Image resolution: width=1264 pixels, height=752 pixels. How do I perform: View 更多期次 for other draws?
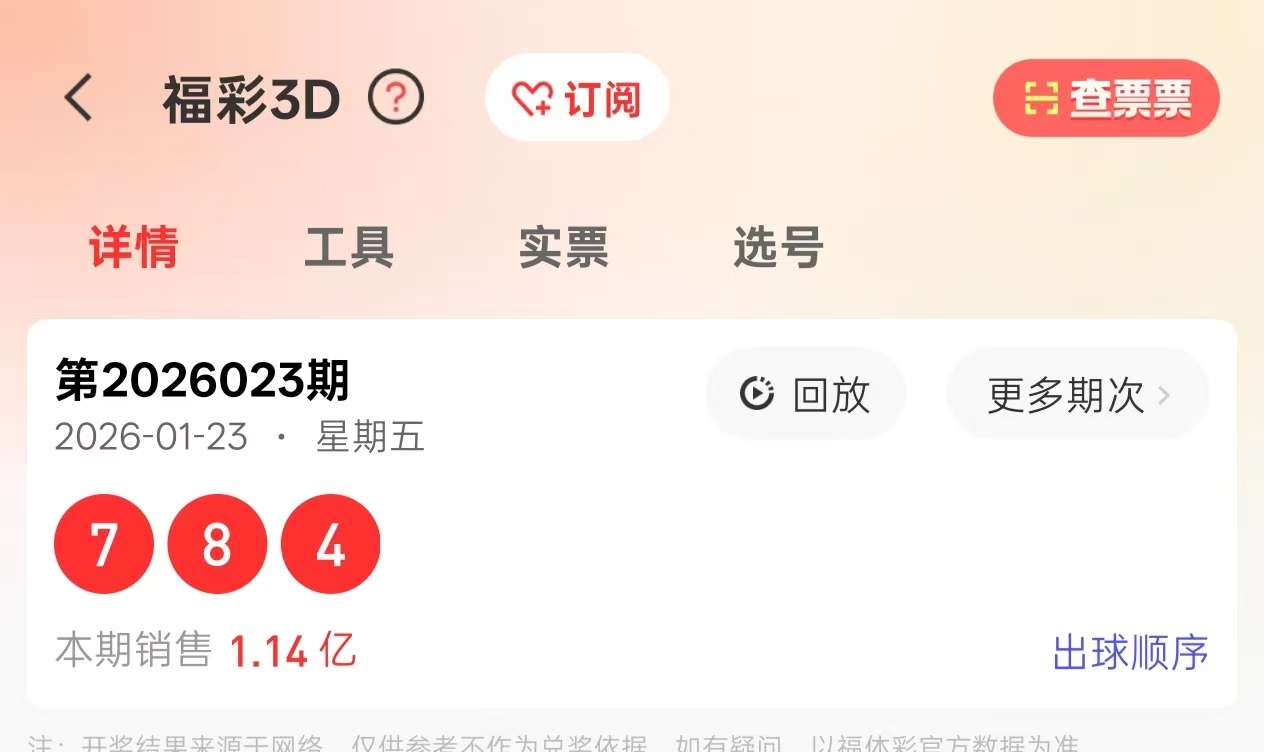[1077, 395]
